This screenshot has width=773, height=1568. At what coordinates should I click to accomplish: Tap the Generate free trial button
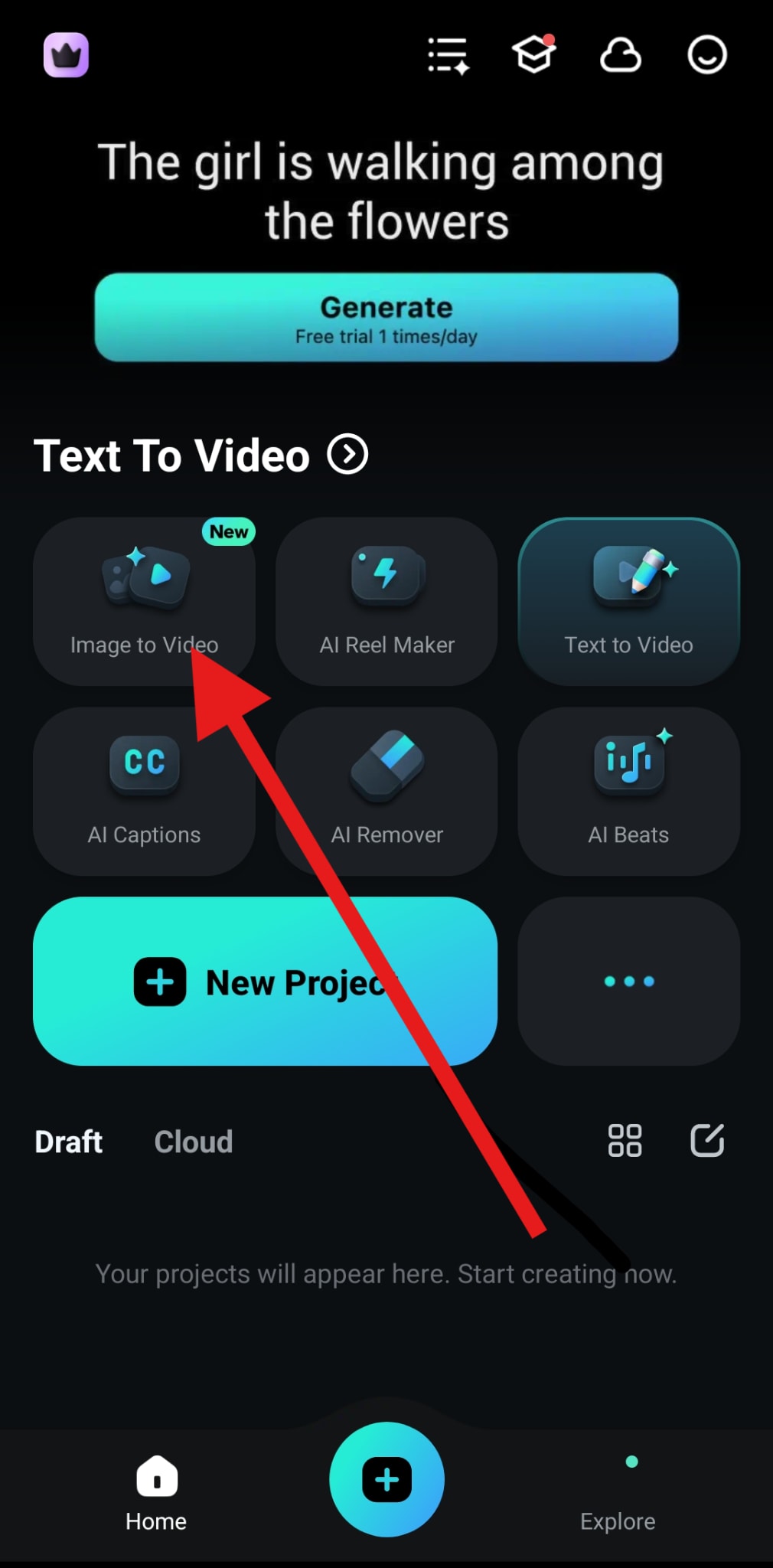pos(386,317)
